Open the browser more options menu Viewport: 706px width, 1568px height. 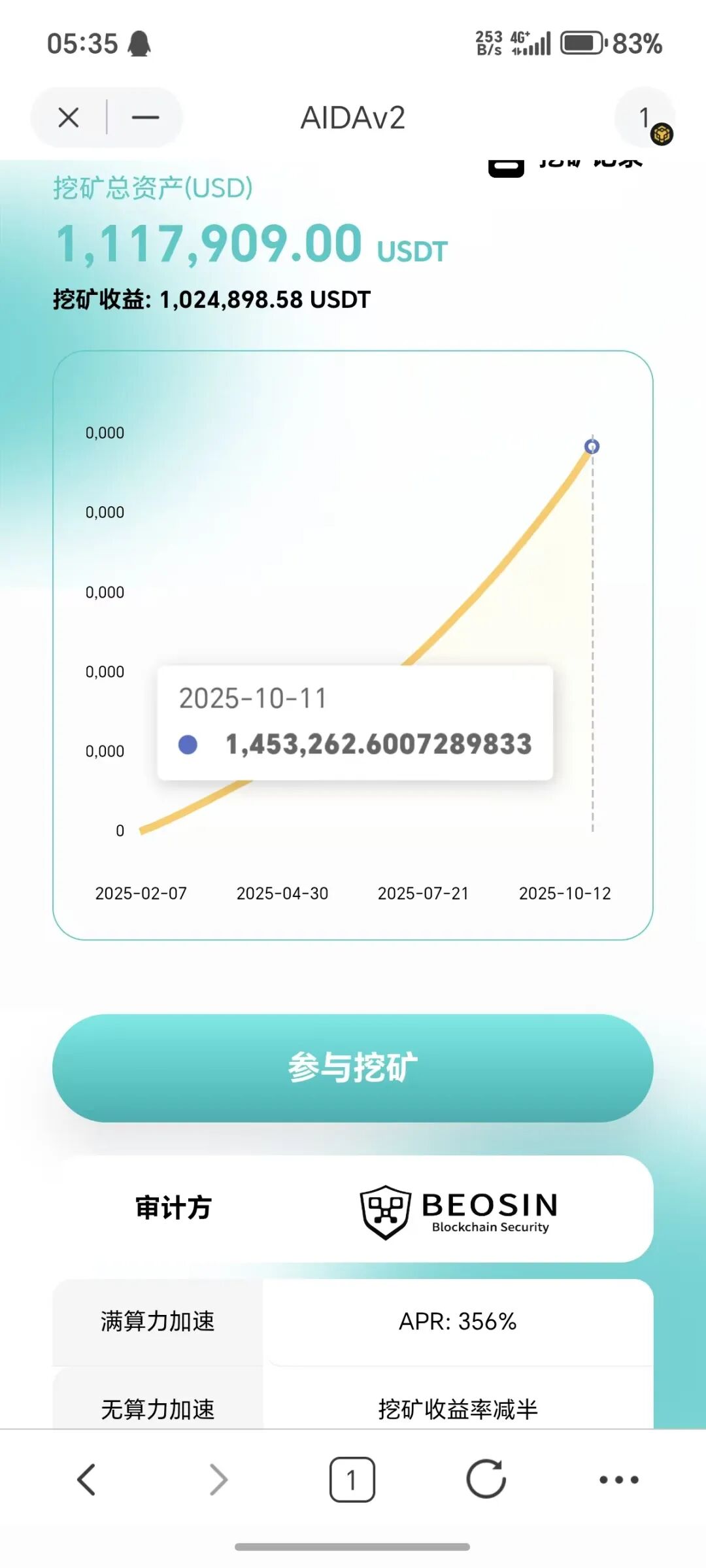pyautogui.click(x=618, y=1480)
